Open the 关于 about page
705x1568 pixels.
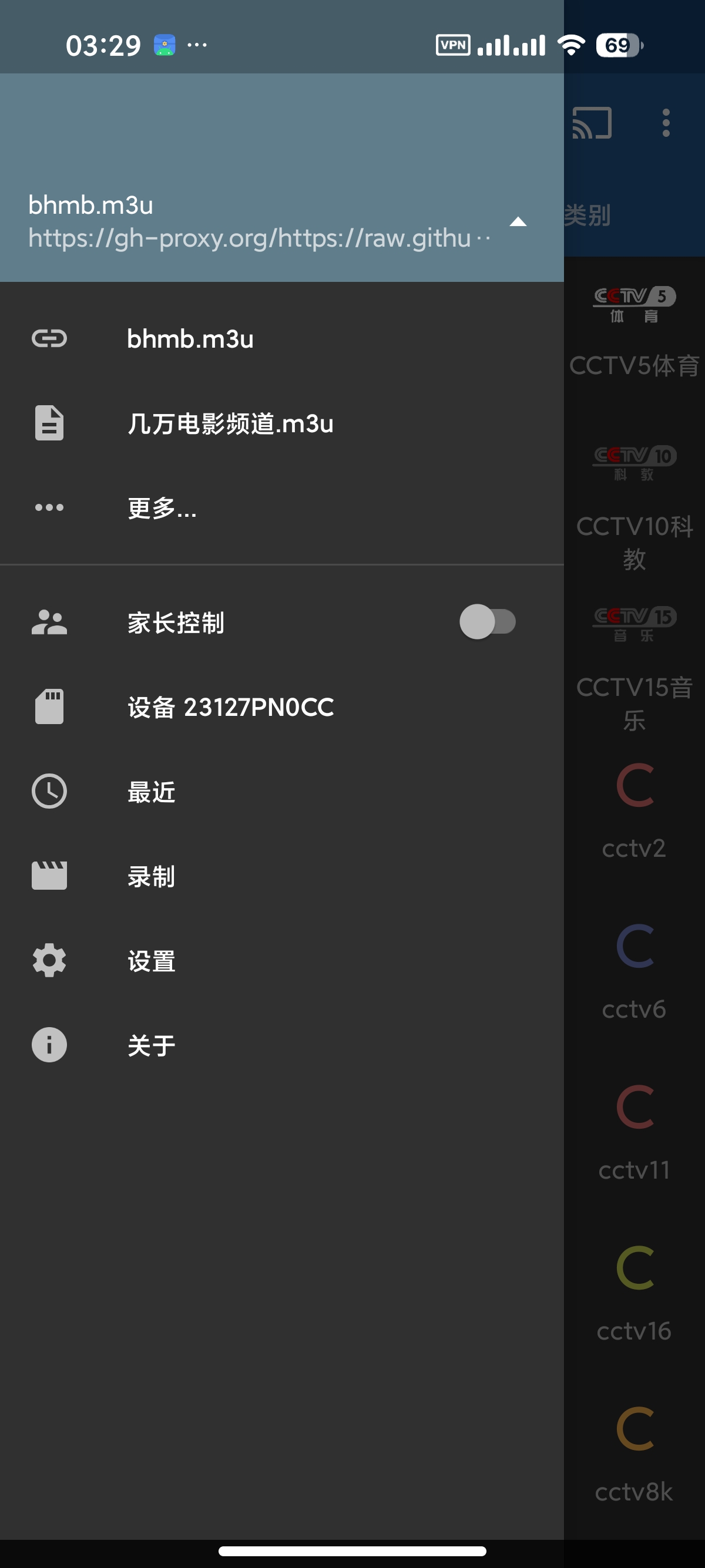(x=282, y=1045)
